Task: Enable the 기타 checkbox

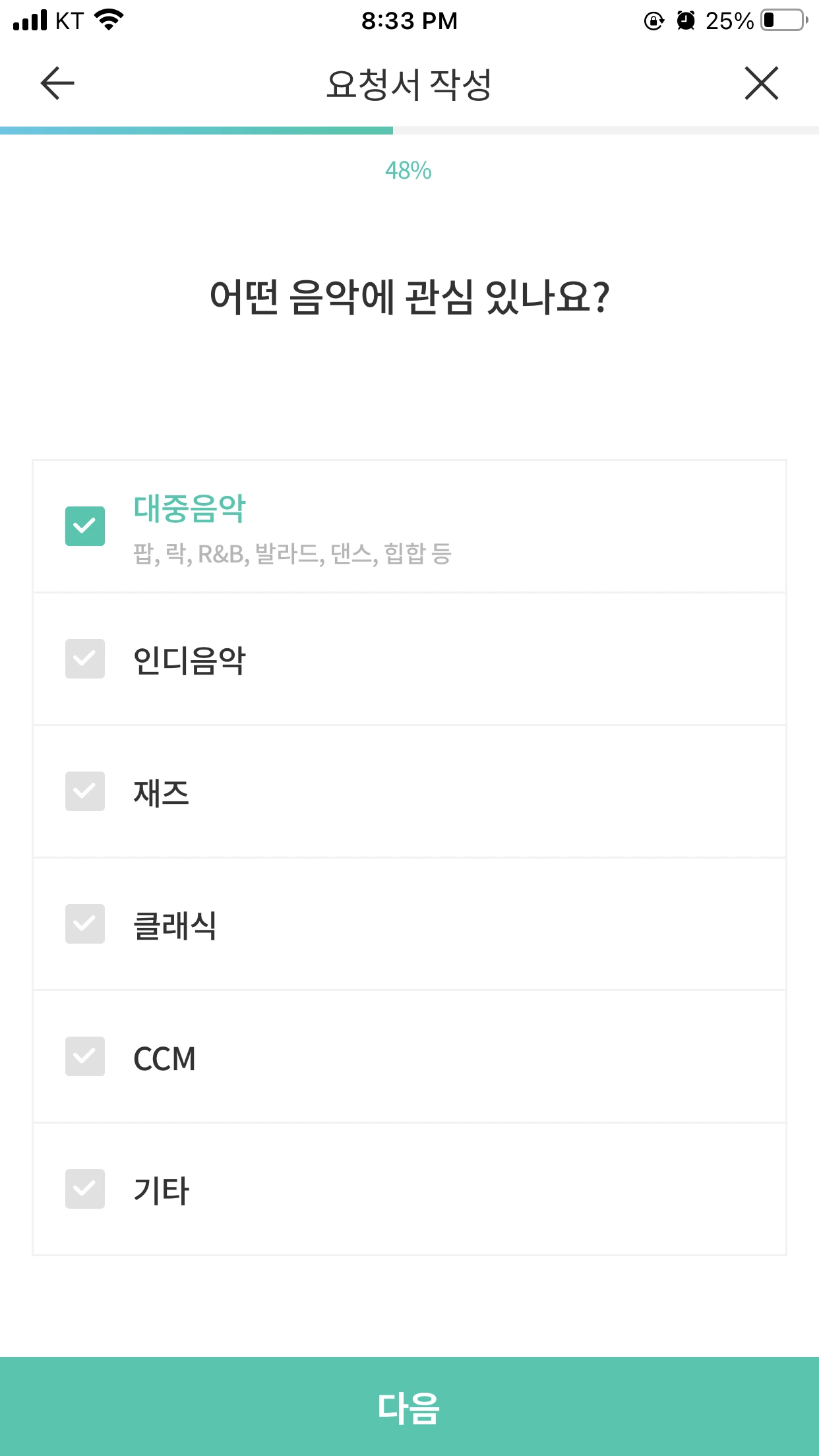Action: (85, 1190)
